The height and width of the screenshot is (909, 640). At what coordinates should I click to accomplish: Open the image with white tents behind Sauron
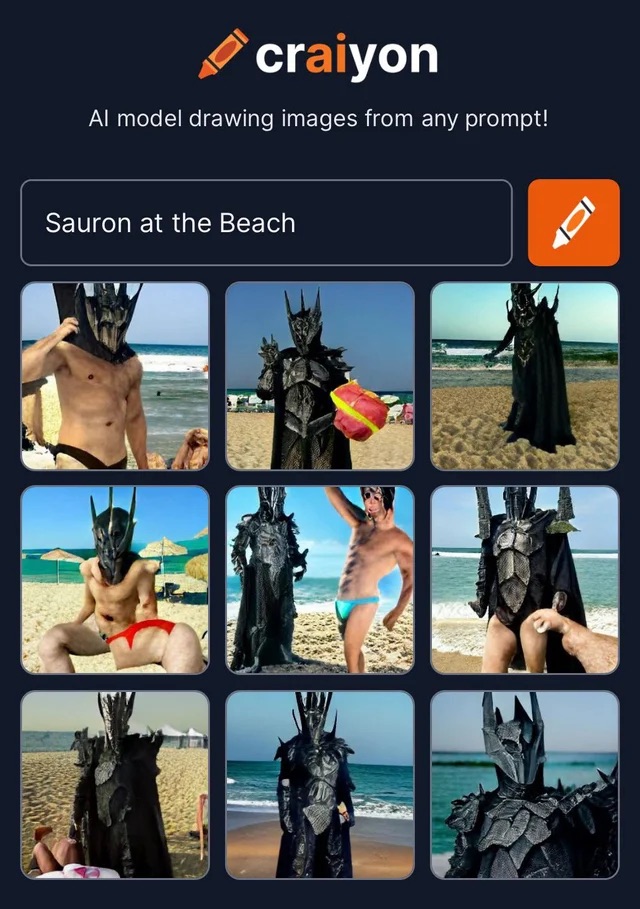point(115,784)
